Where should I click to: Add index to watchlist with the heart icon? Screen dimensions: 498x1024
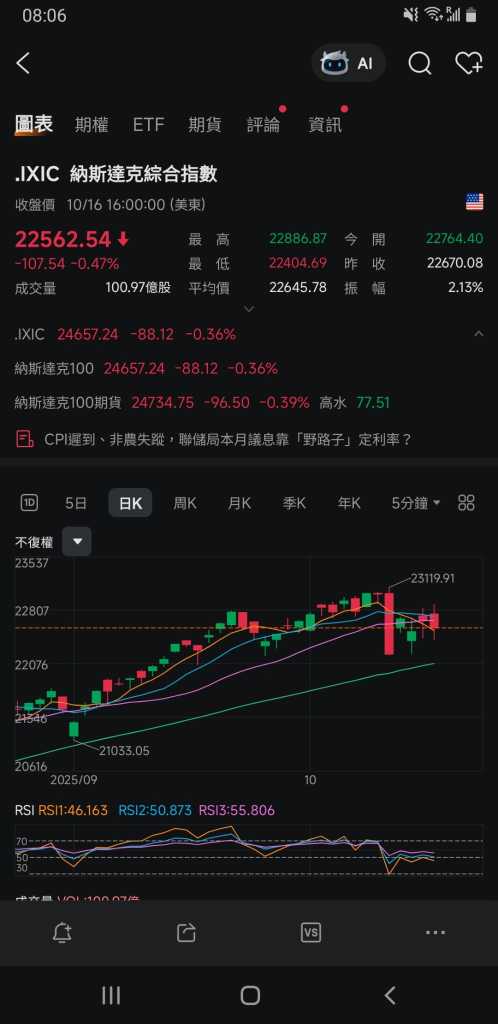click(469, 63)
